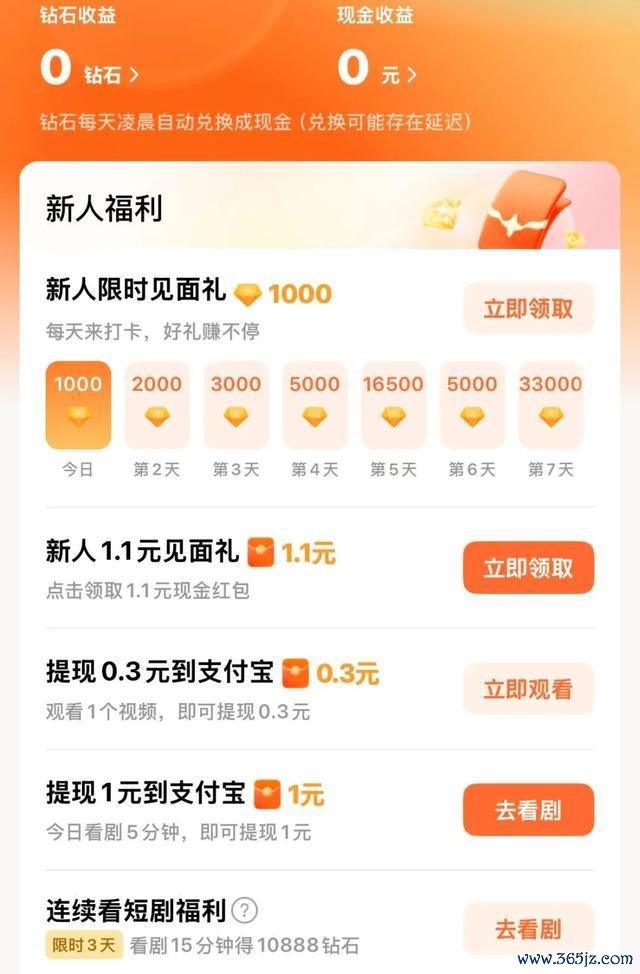
Task: Open diamond earnings (钻石收益) details
Action: pyautogui.click(x=90, y=72)
